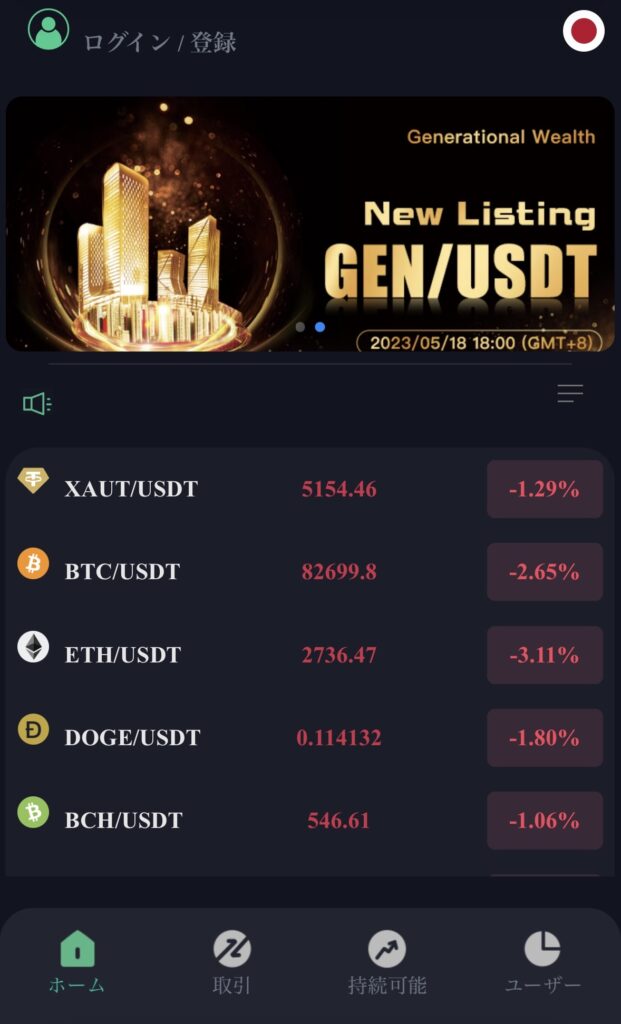621x1024 pixels.
Task: Open the XAUT/USDT market row
Action: click(310, 489)
